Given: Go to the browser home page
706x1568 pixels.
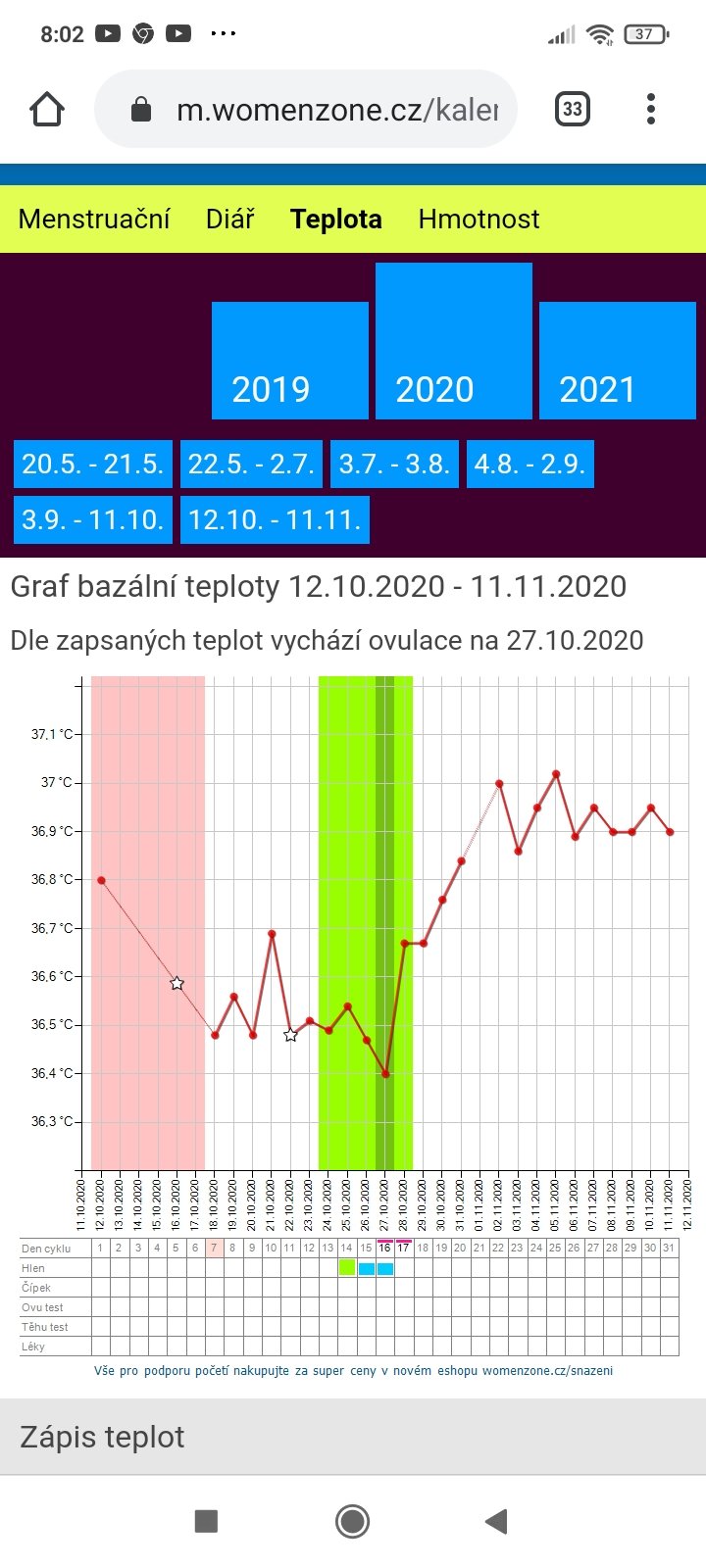Looking at the screenshot, I should pos(47,109).
